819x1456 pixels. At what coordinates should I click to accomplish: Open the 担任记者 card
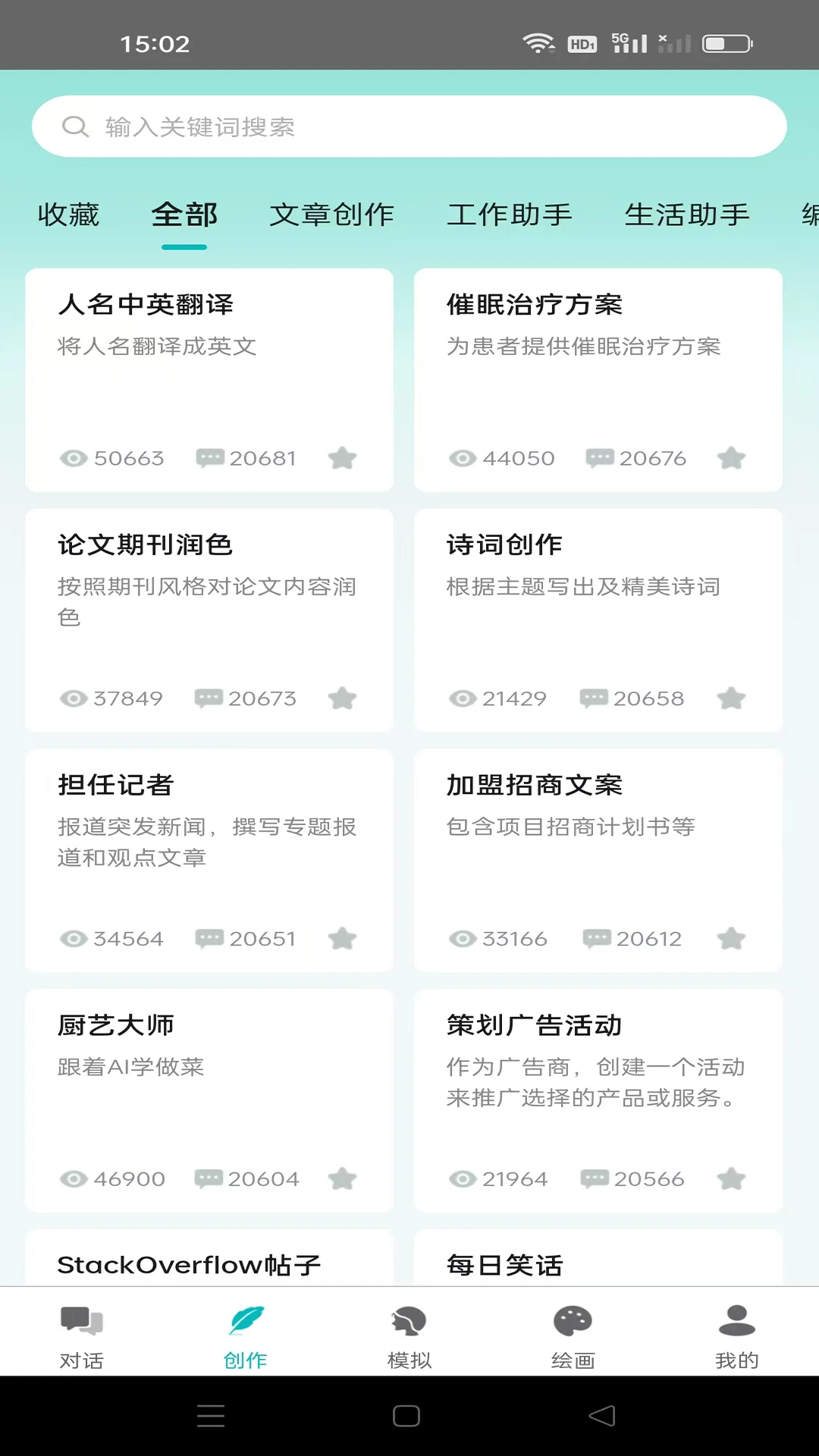point(209,861)
